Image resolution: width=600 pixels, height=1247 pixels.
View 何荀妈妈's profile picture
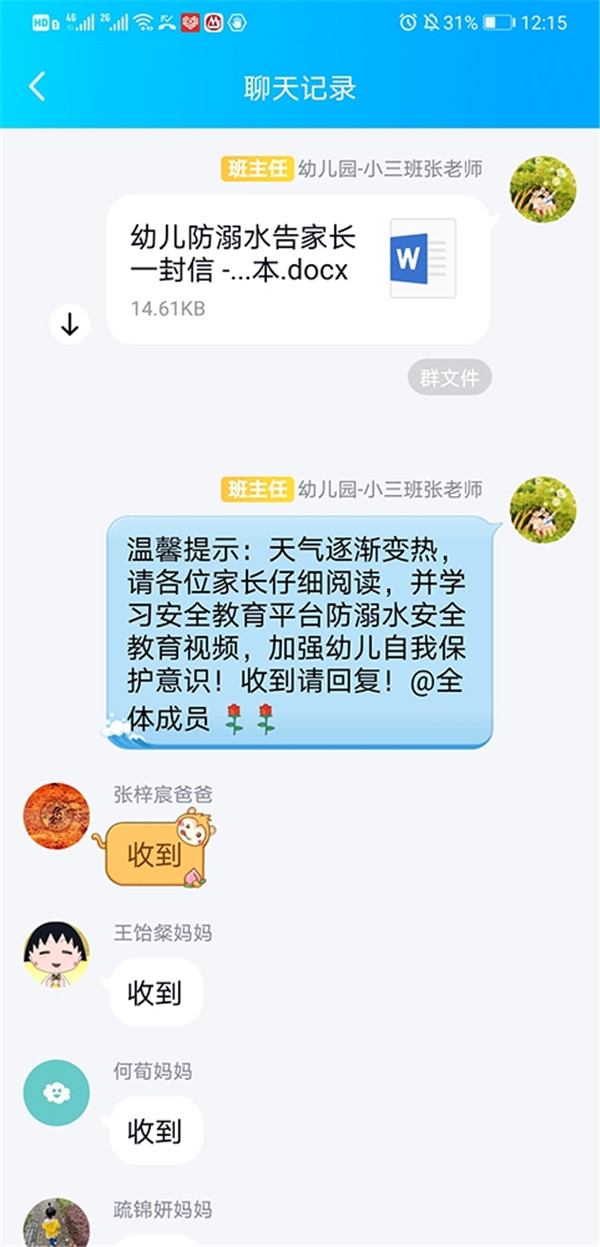[x=56, y=1092]
